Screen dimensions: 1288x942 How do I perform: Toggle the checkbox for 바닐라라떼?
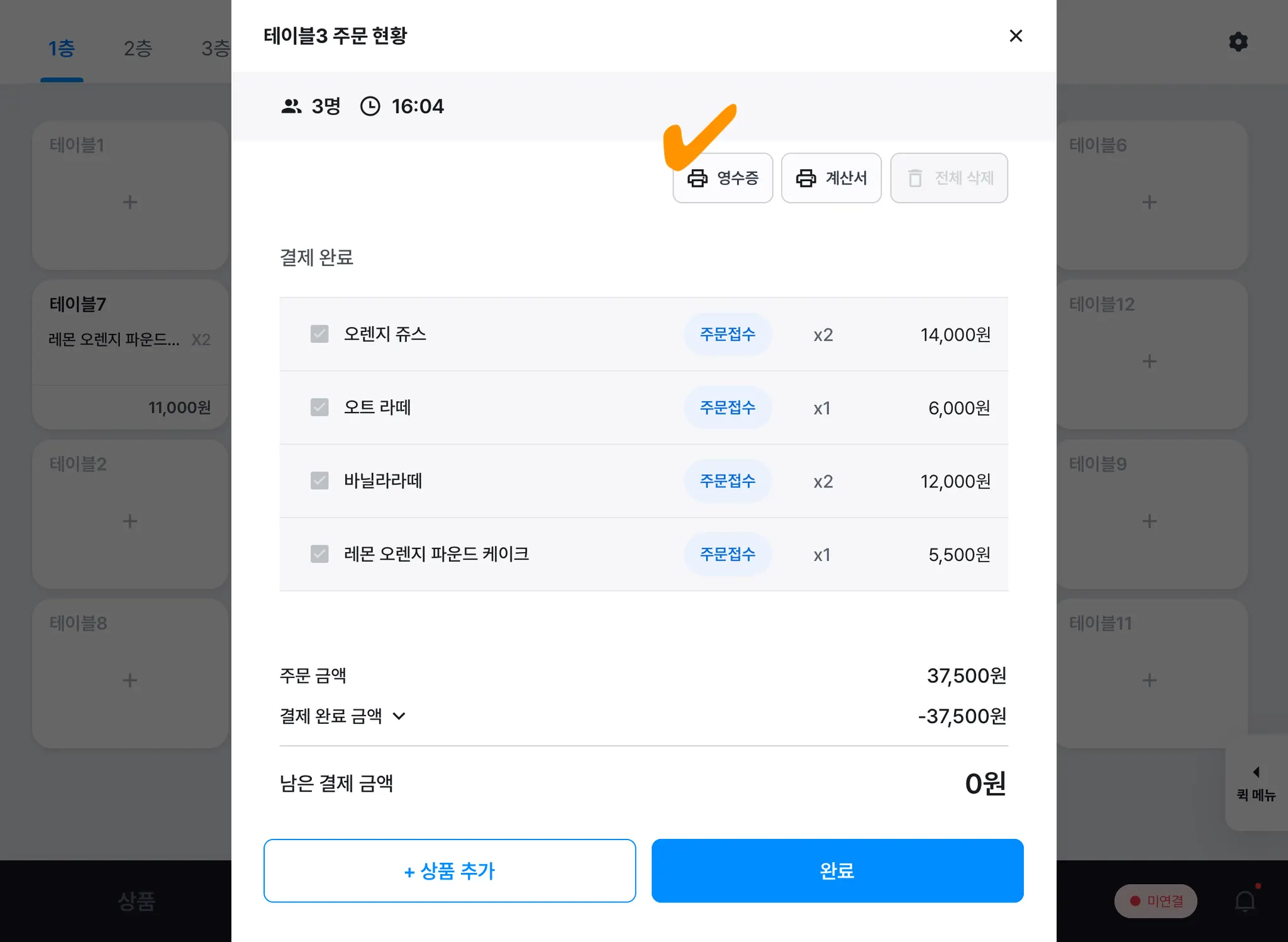click(319, 481)
